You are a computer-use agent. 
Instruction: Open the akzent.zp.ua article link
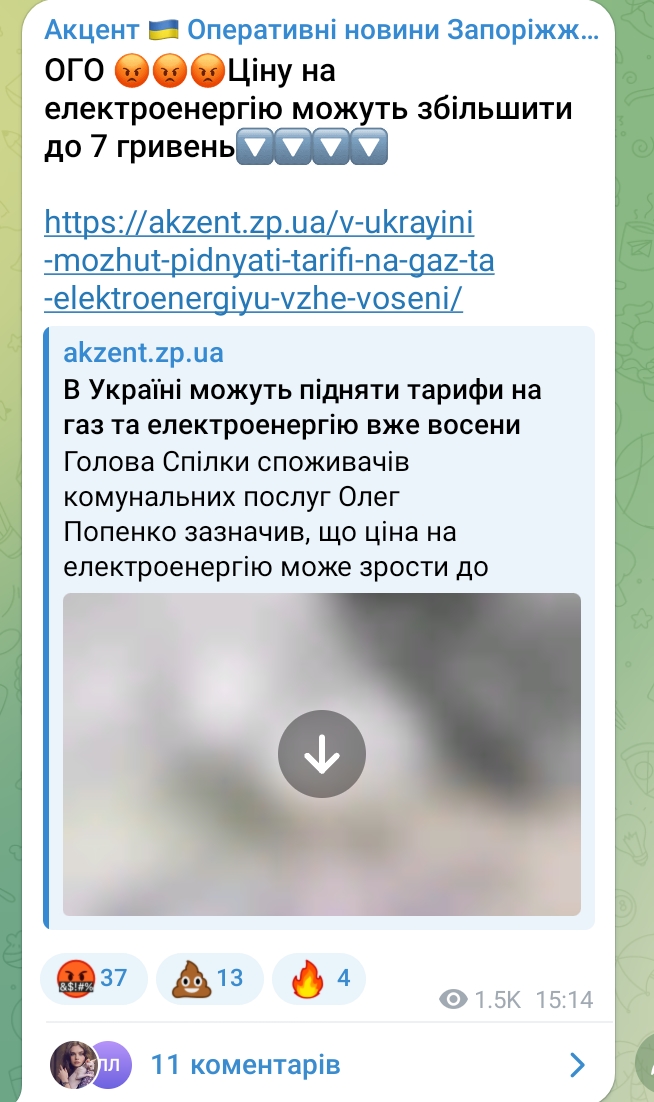(x=269, y=260)
